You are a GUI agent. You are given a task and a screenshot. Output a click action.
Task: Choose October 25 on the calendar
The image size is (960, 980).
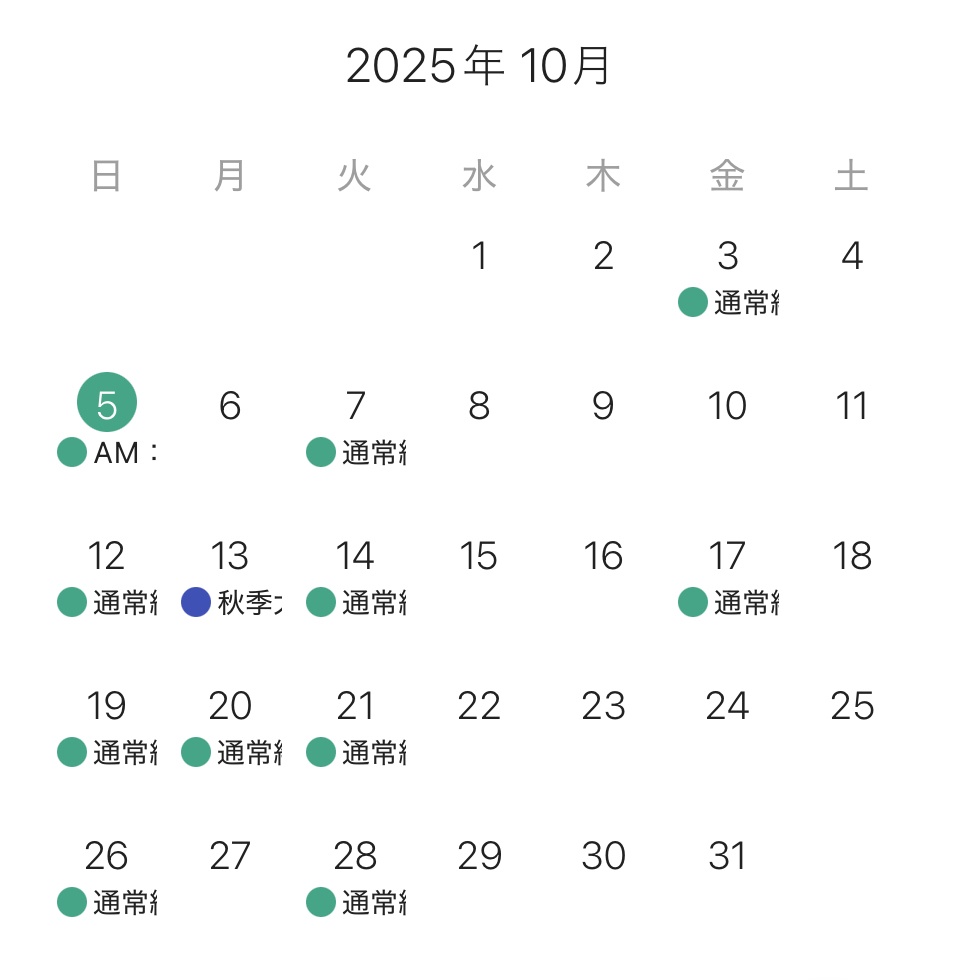click(852, 706)
